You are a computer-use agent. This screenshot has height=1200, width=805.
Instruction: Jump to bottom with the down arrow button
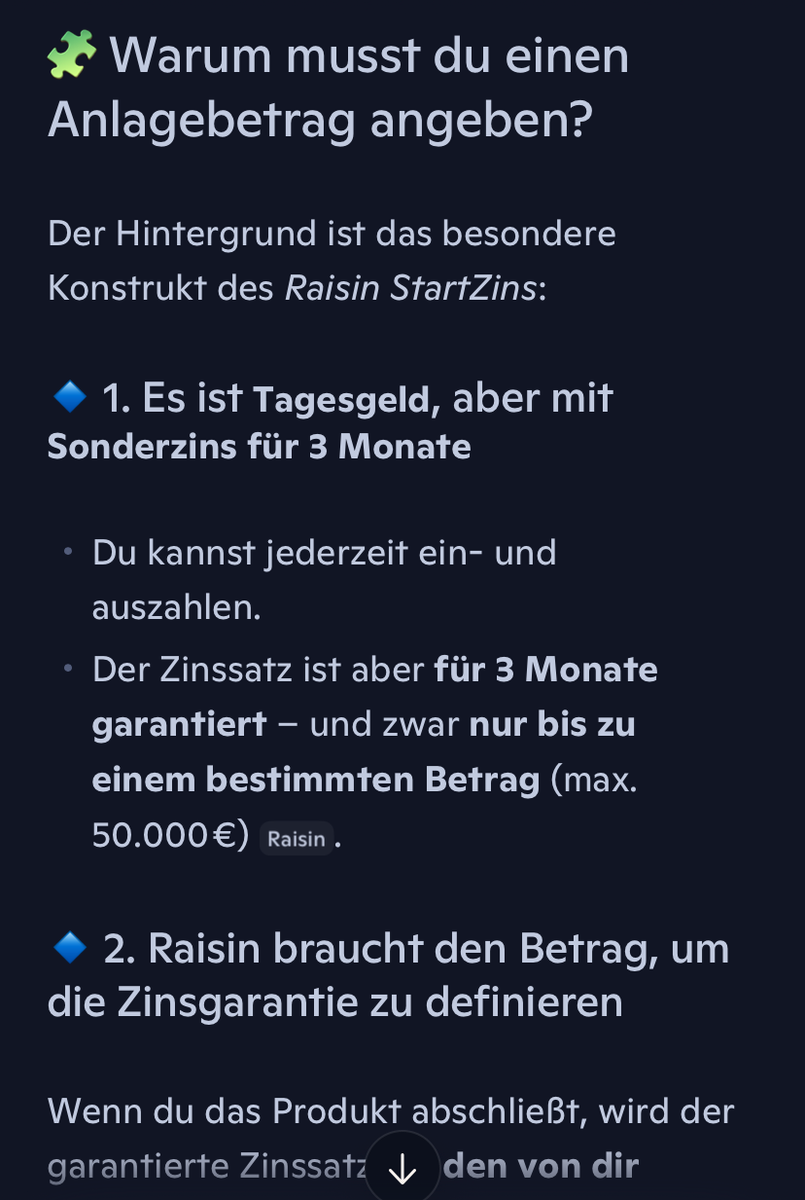coord(402,1167)
